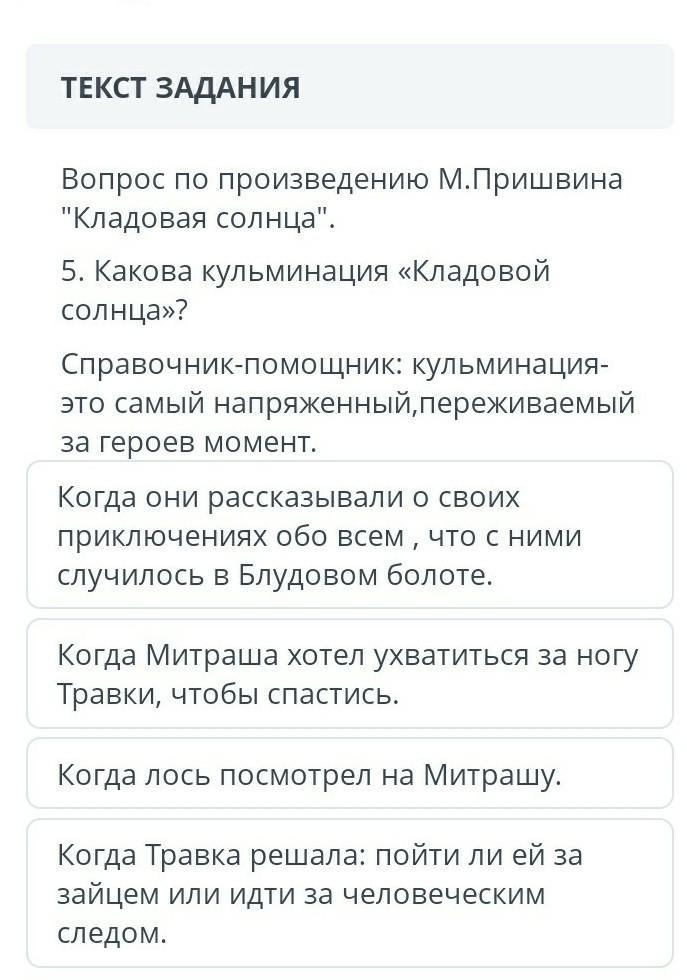Choose answer: Митраша хотел ухватиться за ногу Травки
687x980 pixels.
pos(349,674)
